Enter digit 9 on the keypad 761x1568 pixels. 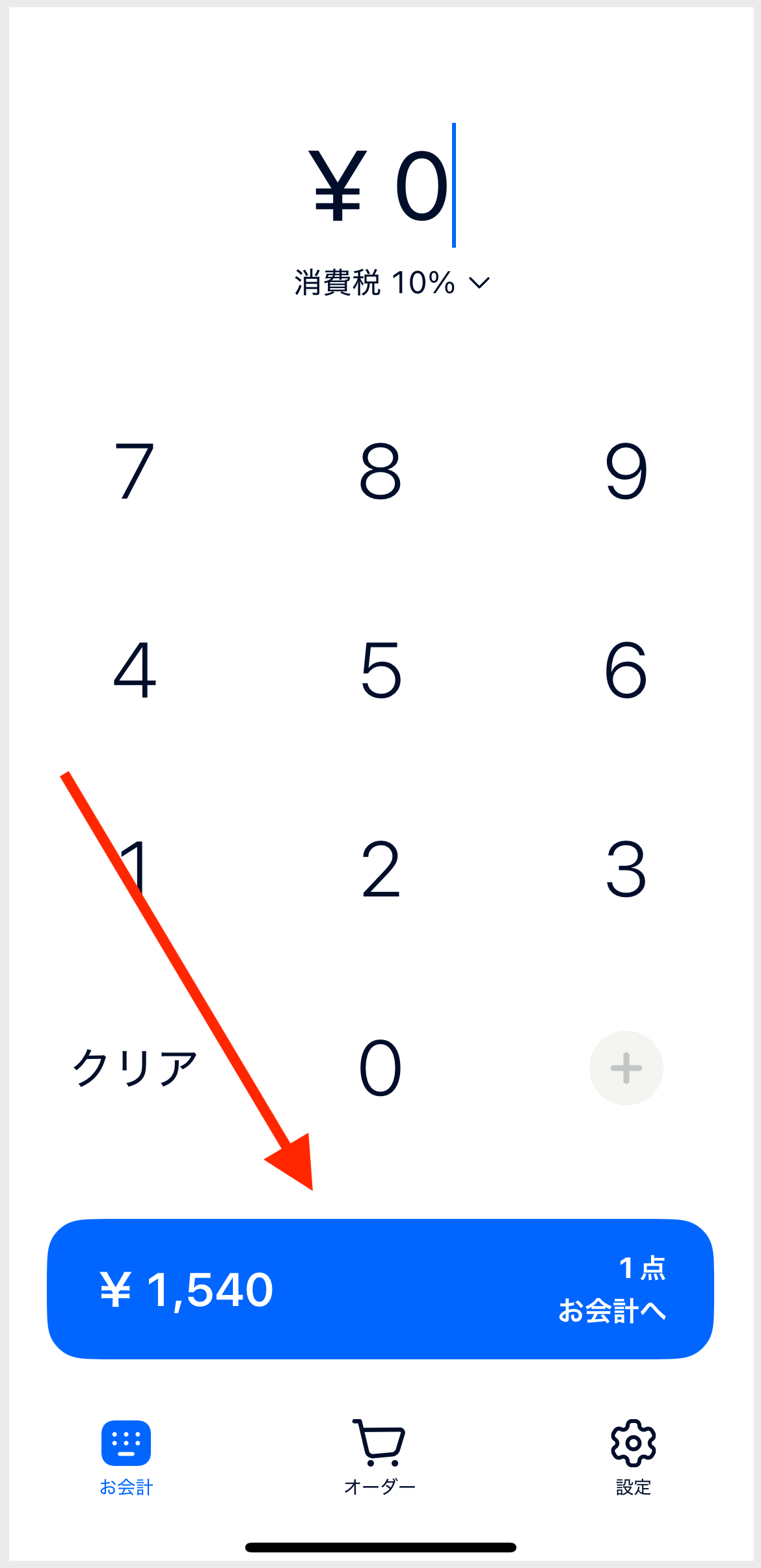click(626, 471)
